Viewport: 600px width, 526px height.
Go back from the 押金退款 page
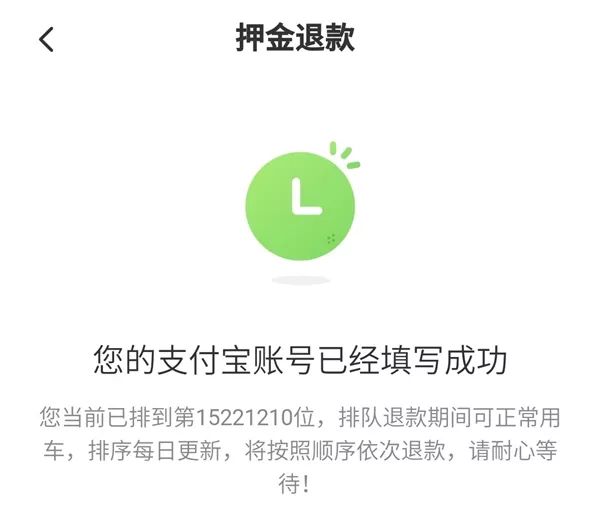point(46,40)
